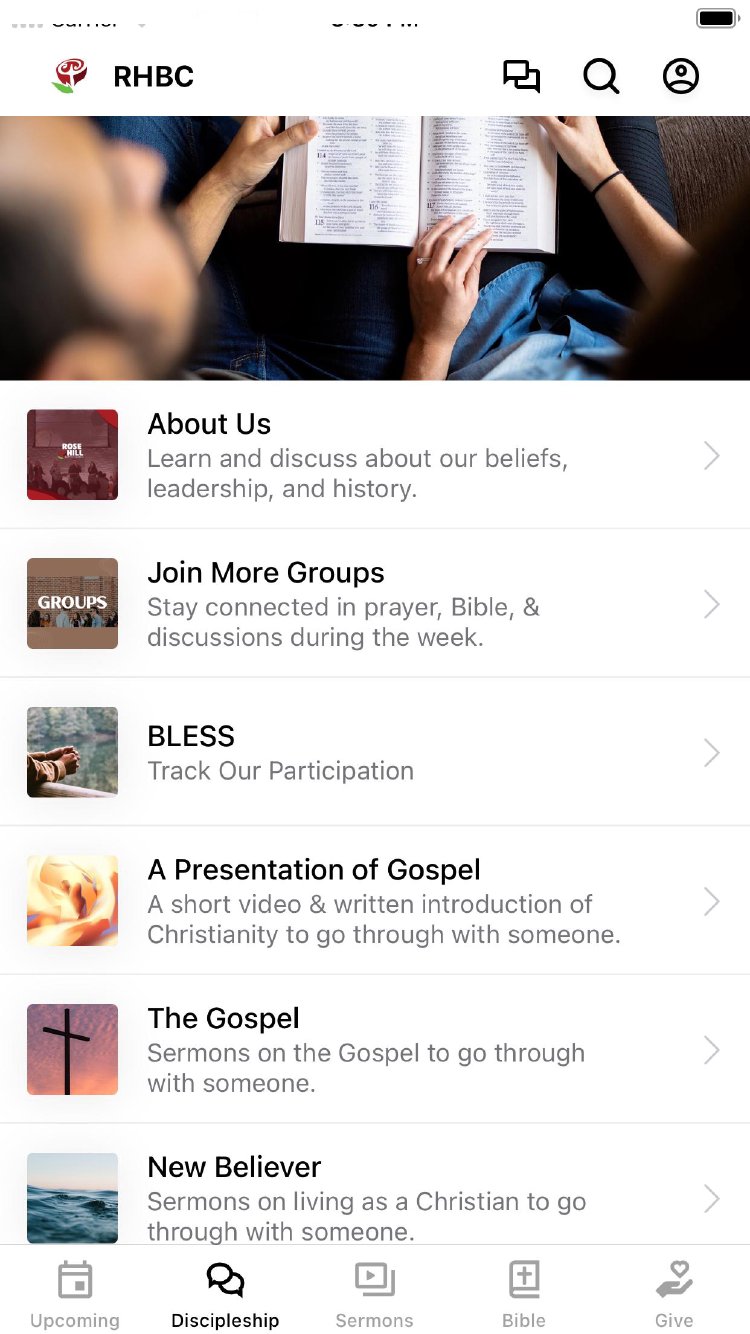Go to the Sermons tab
The width and height of the screenshot is (750, 1334).
click(375, 1293)
